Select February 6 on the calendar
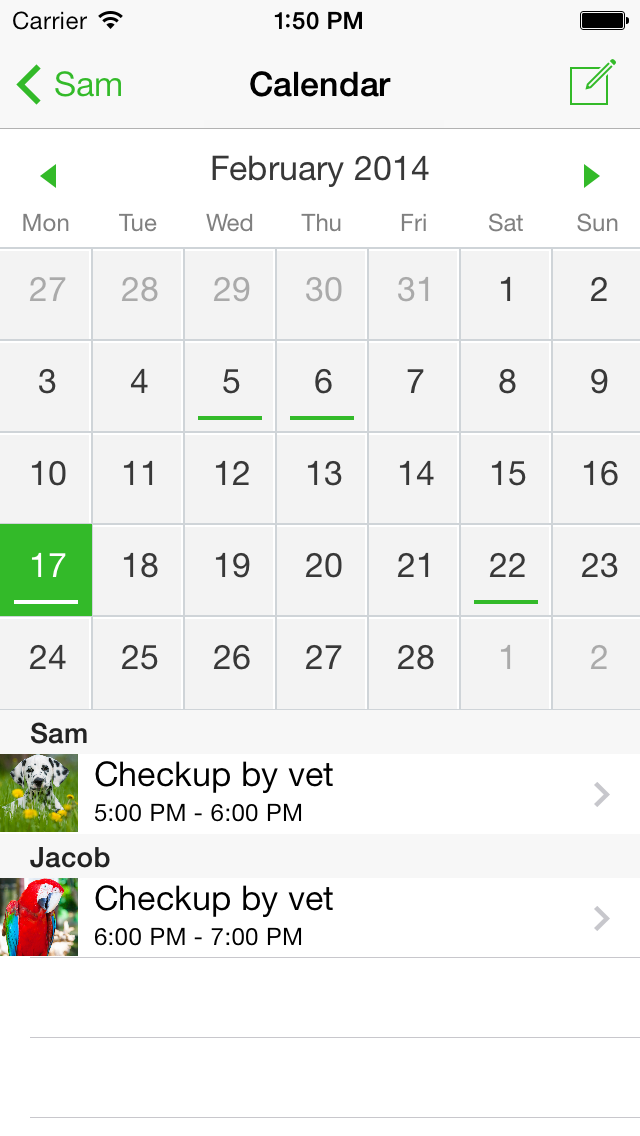 click(x=322, y=386)
